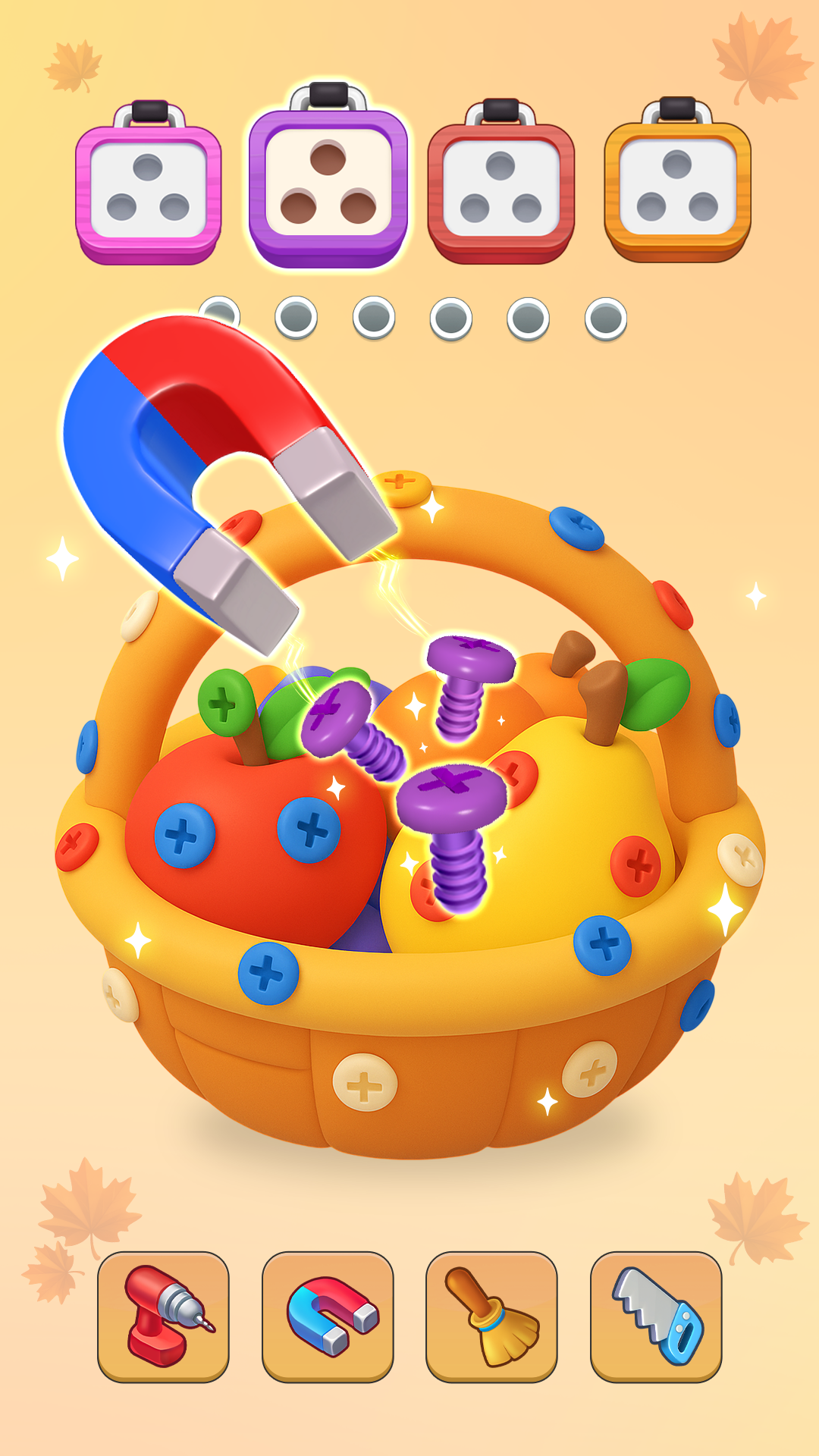Open the red toolbox

tap(500, 182)
